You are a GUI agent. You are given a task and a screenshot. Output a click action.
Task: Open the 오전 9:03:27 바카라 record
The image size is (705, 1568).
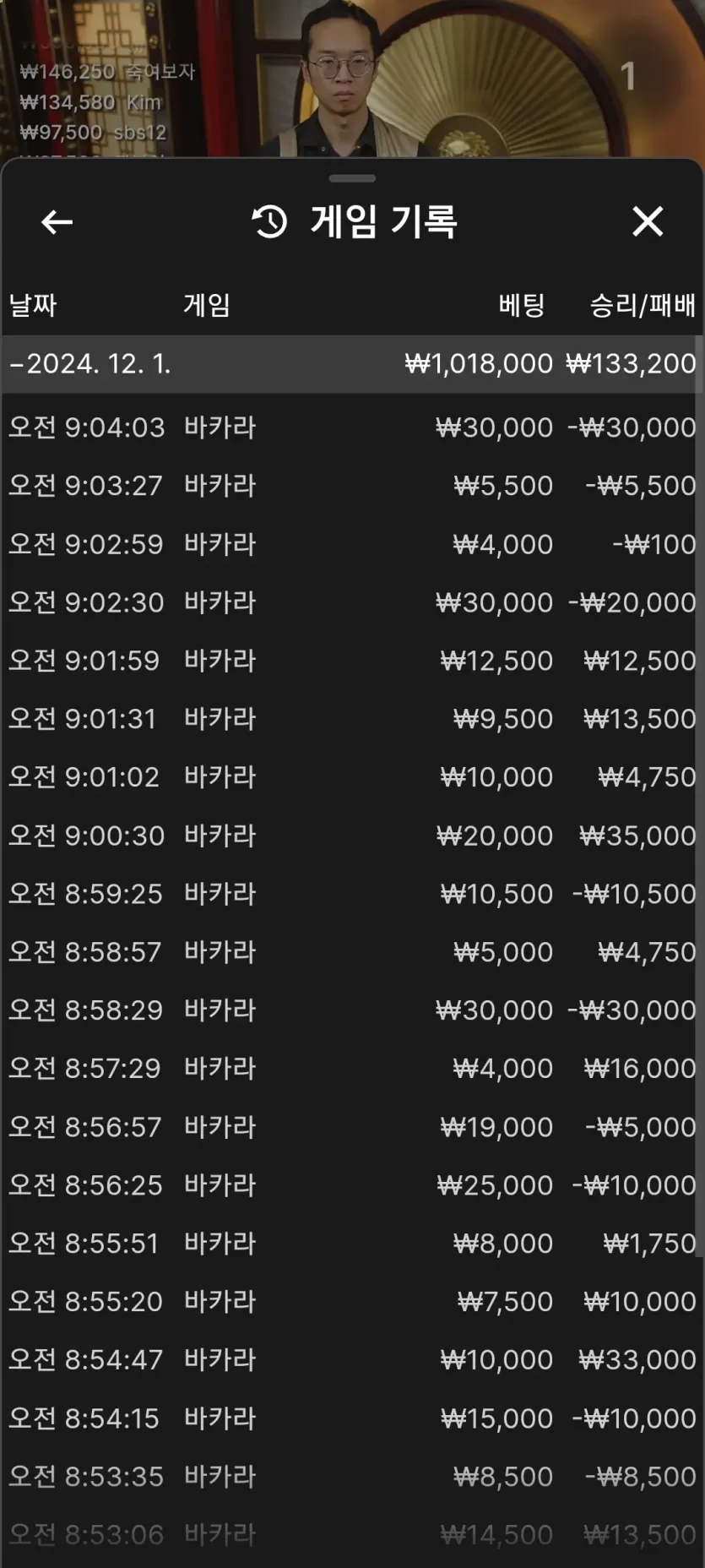pyautogui.click(x=352, y=486)
